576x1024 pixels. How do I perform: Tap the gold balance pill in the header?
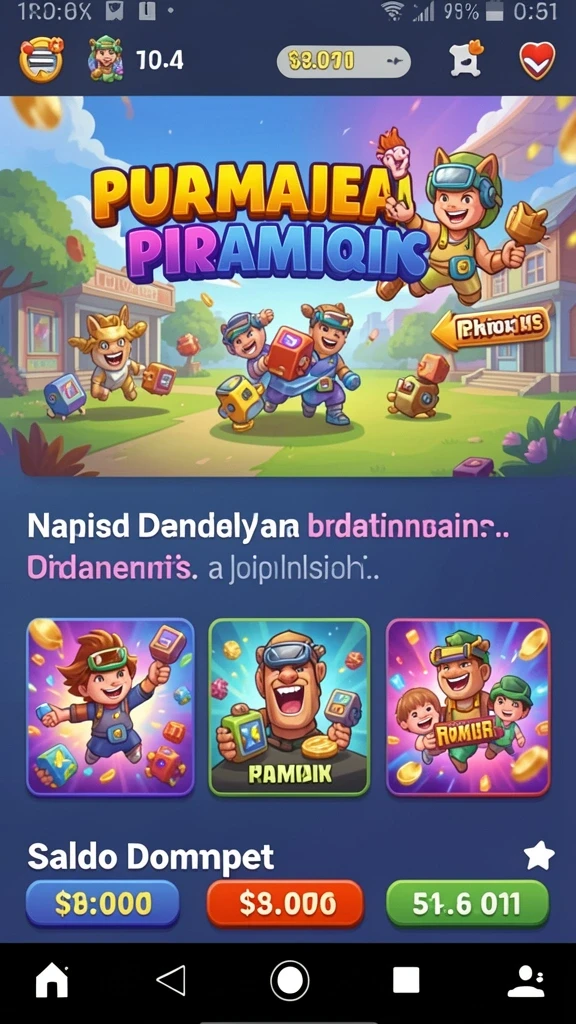click(344, 63)
